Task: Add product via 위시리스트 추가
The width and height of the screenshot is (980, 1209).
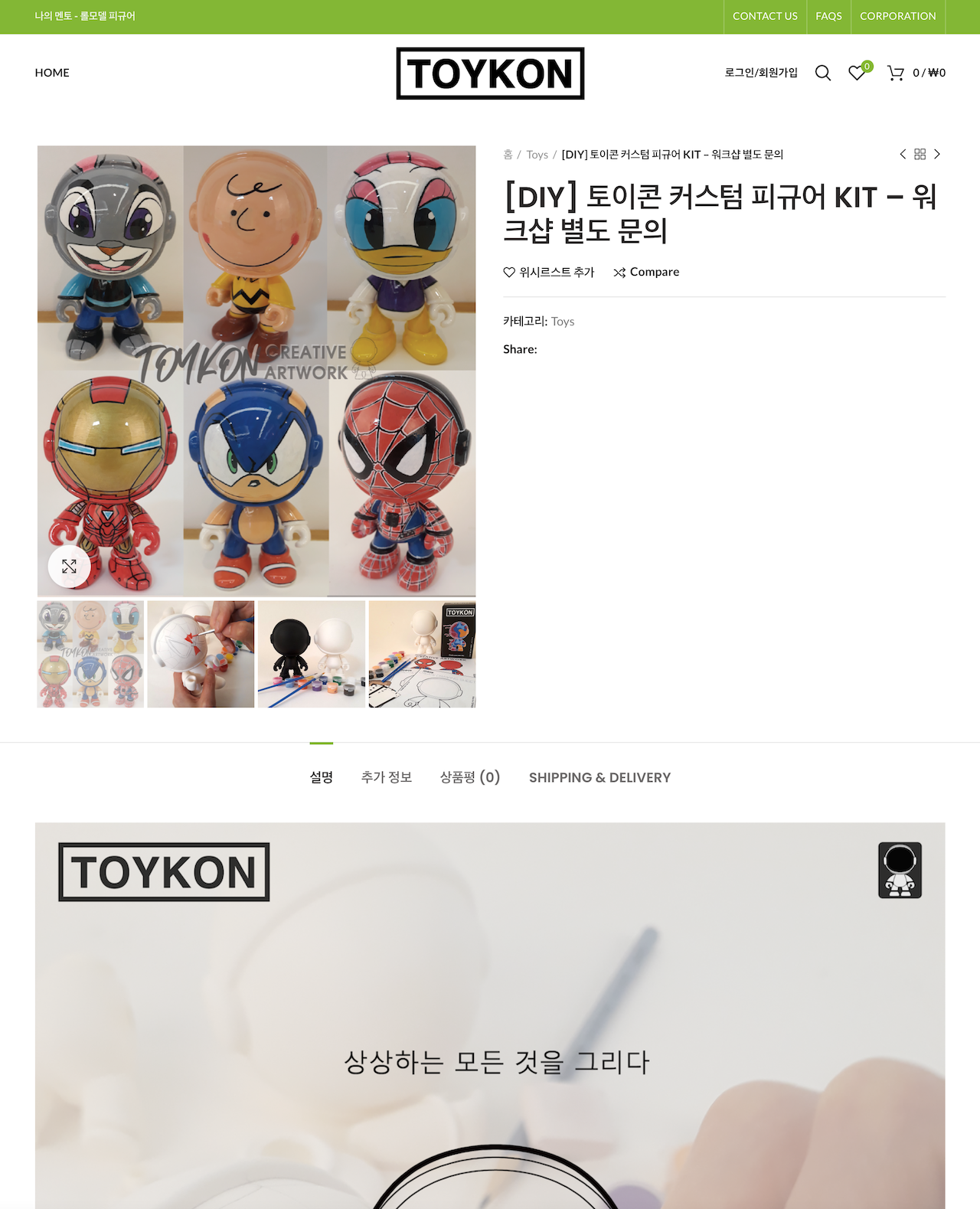Action: coord(549,272)
